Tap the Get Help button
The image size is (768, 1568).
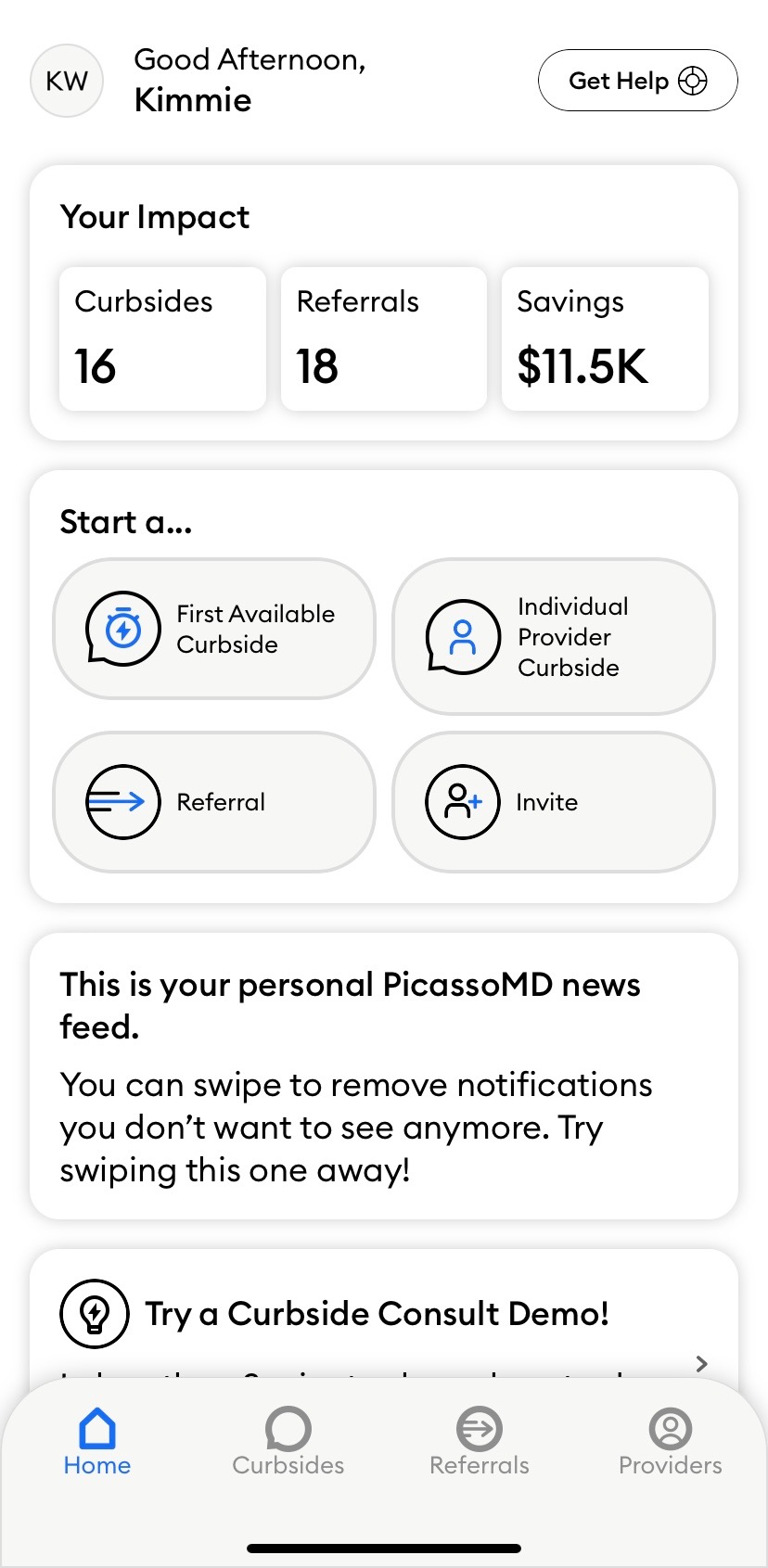pyautogui.click(x=637, y=81)
